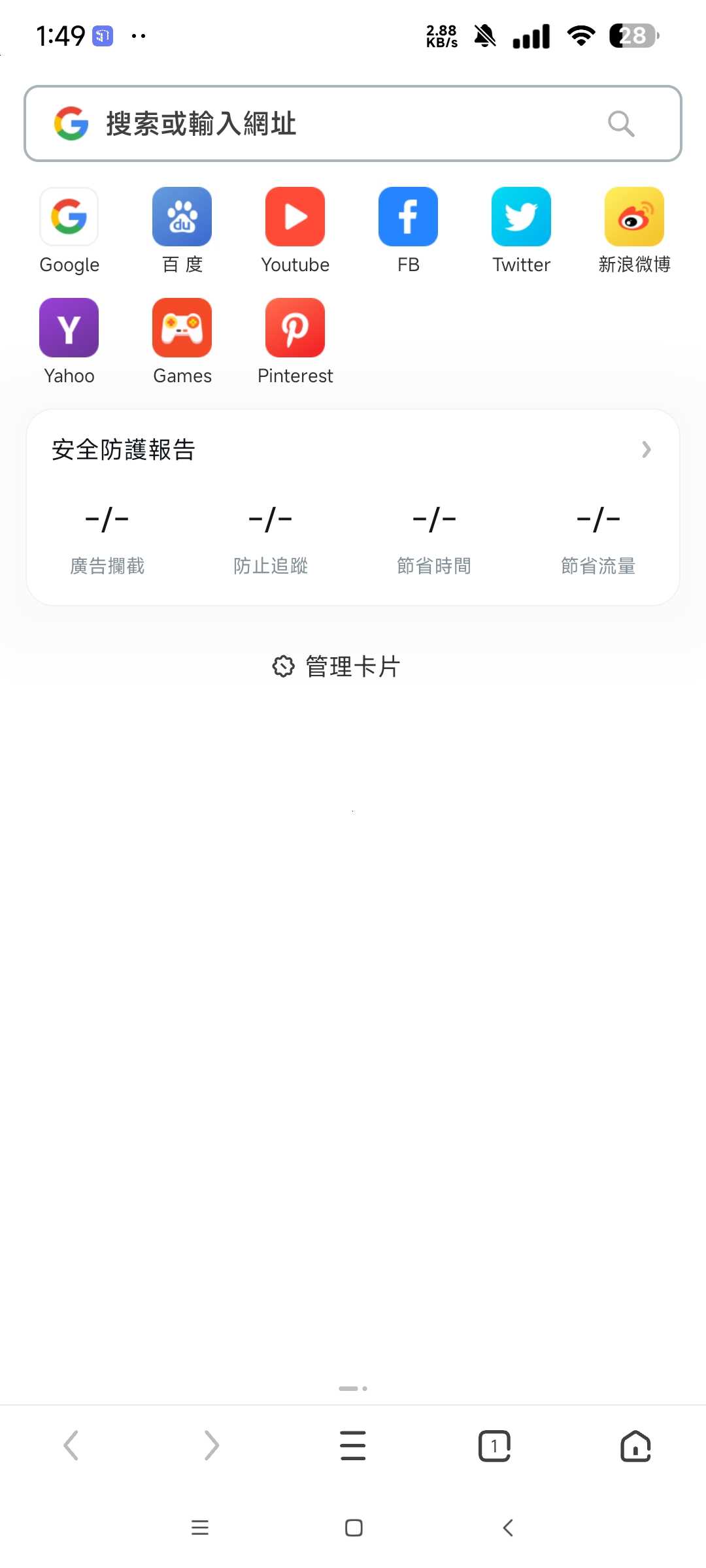The height and width of the screenshot is (1568, 706).
Task: Open the Baidu (百度) shortcut
Action: tap(182, 217)
